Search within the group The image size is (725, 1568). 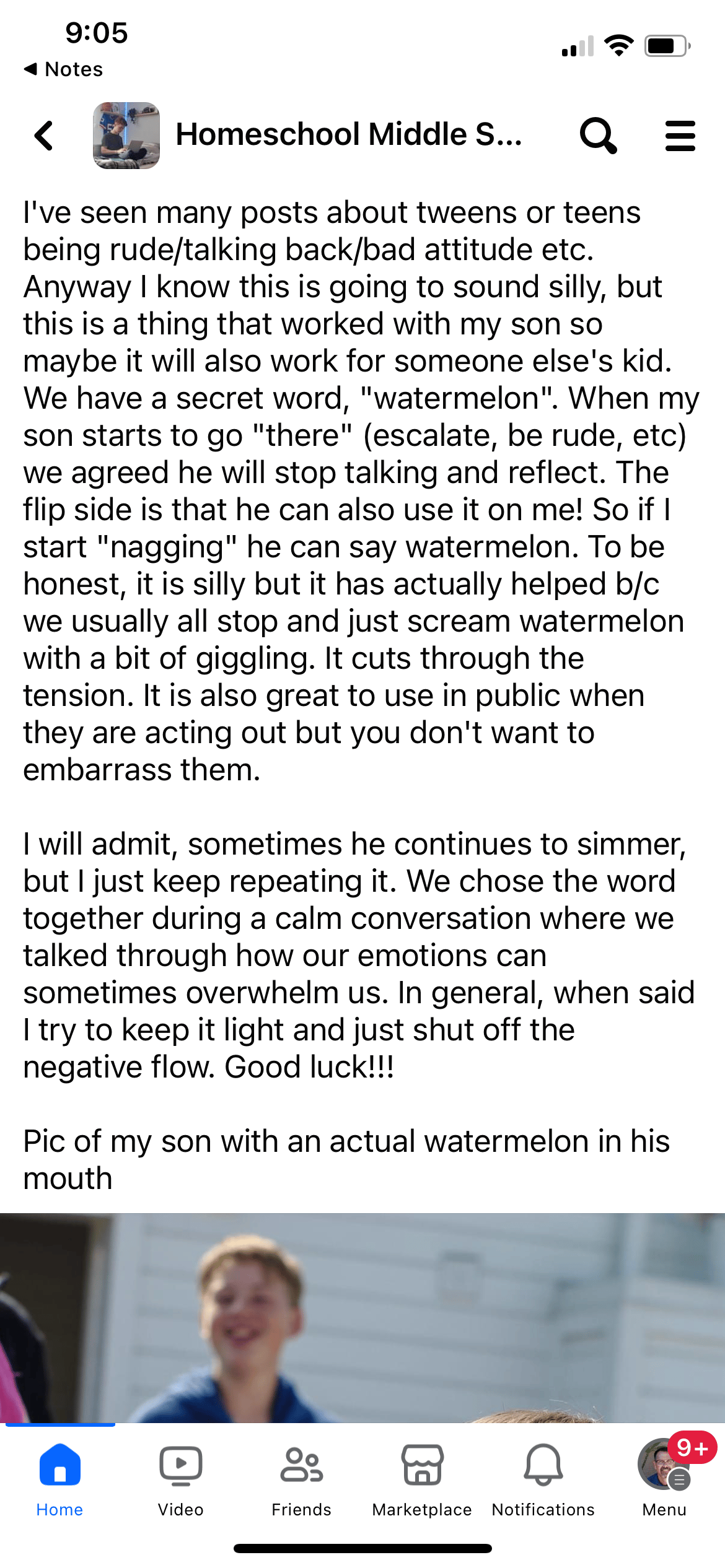[598, 136]
